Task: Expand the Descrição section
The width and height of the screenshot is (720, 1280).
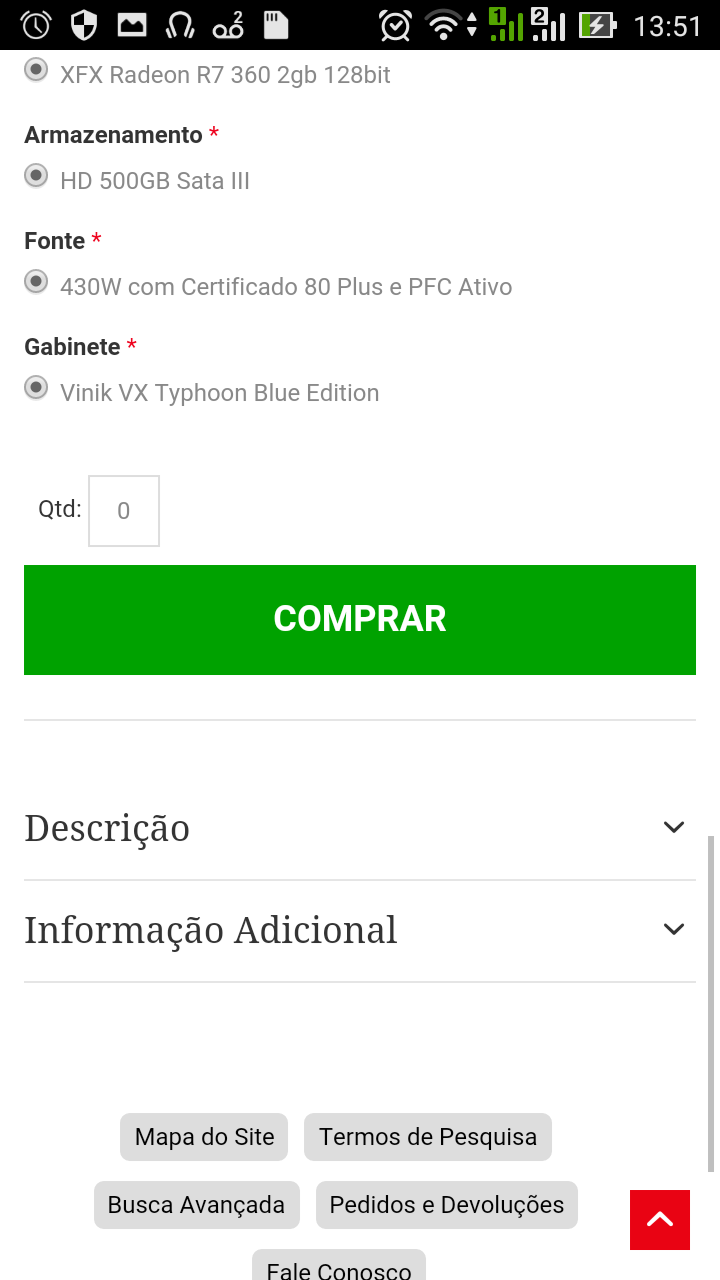Action: pos(360,828)
